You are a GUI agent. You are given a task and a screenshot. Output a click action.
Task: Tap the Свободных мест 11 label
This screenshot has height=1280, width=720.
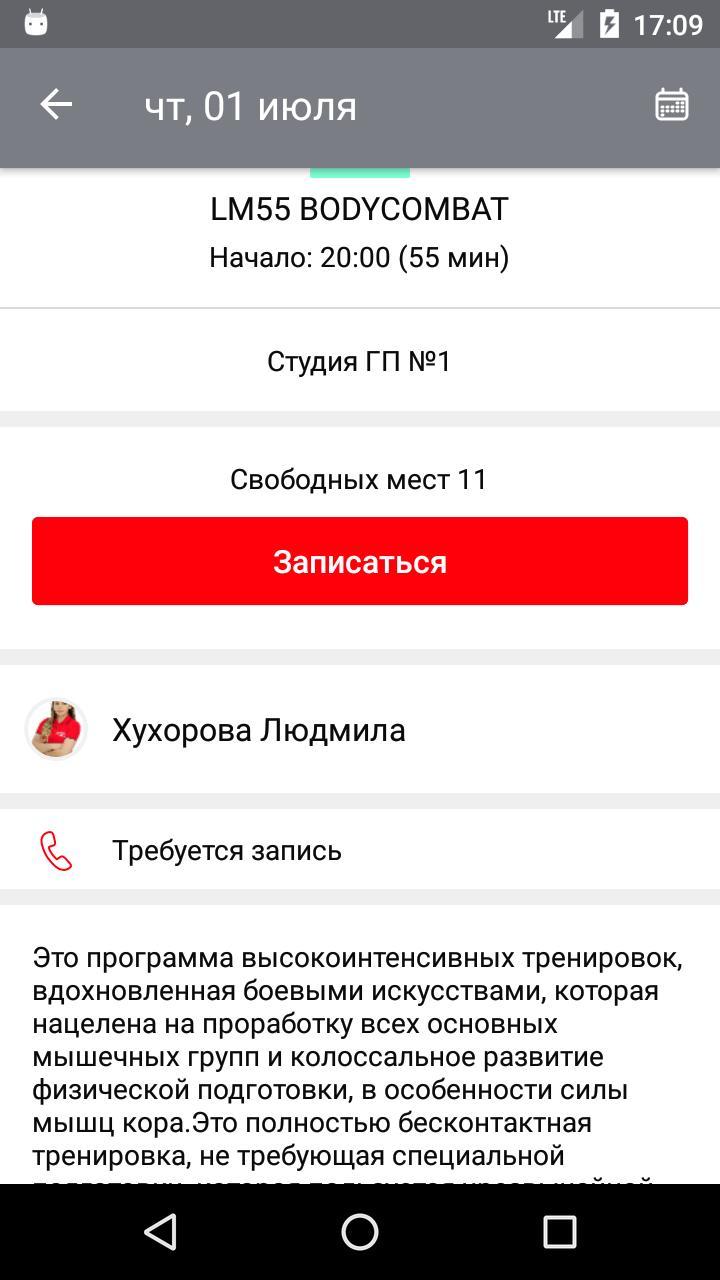coord(359,480)
